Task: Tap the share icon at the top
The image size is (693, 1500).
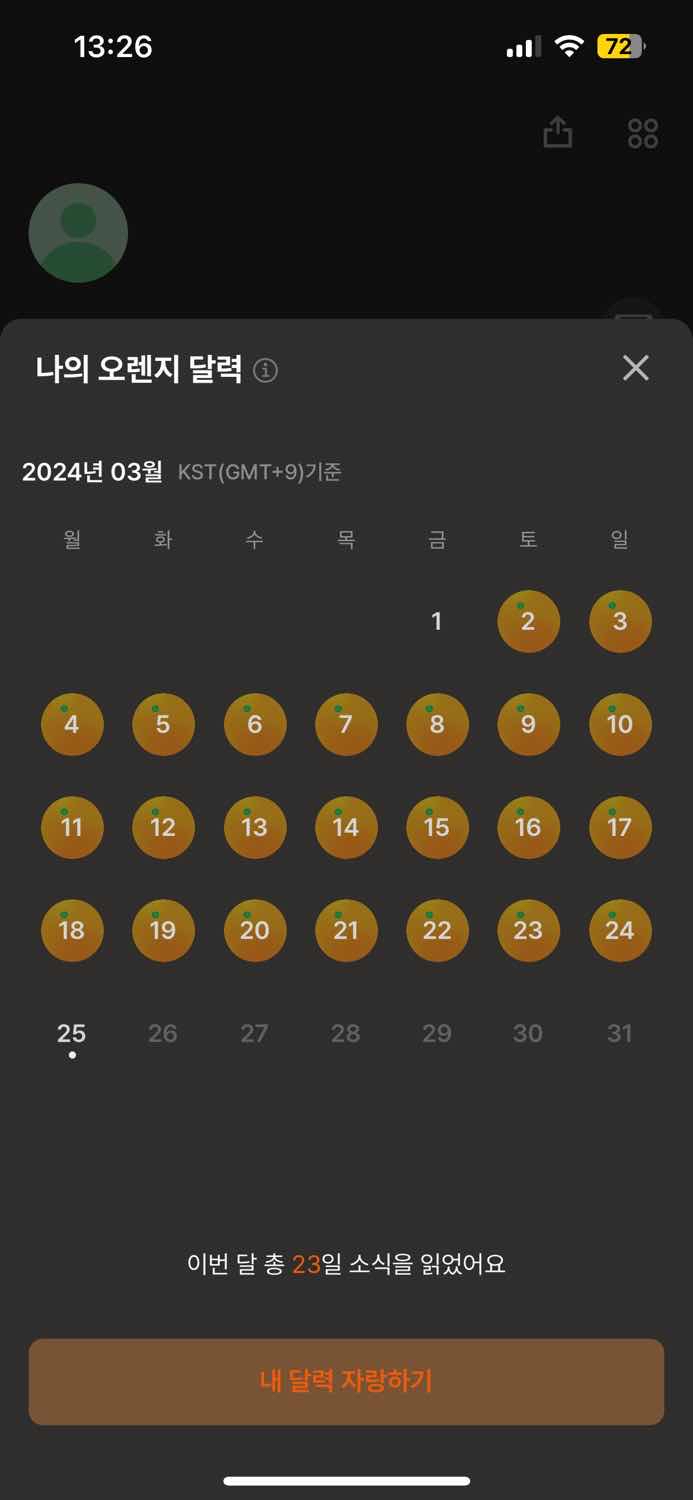Action: click(557, 133)
